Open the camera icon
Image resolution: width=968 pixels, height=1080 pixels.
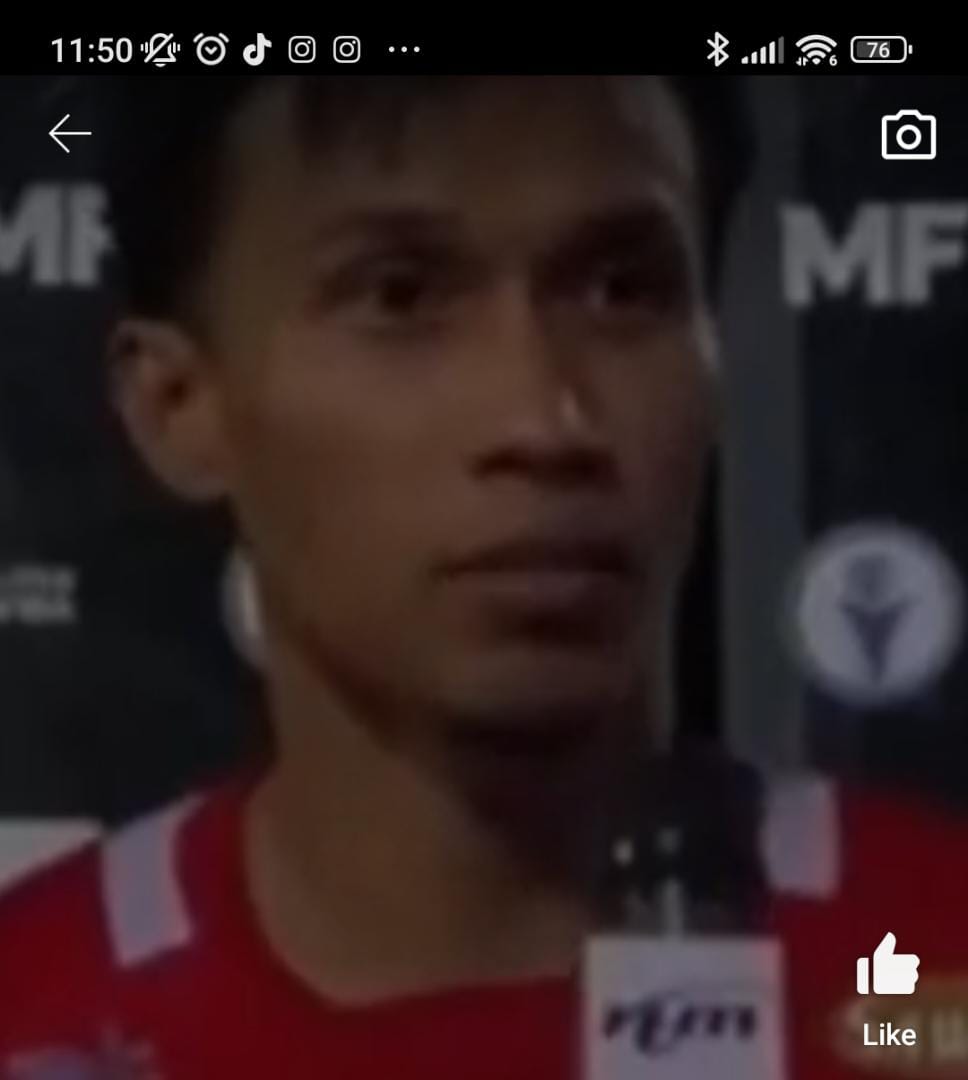[908, 136]
